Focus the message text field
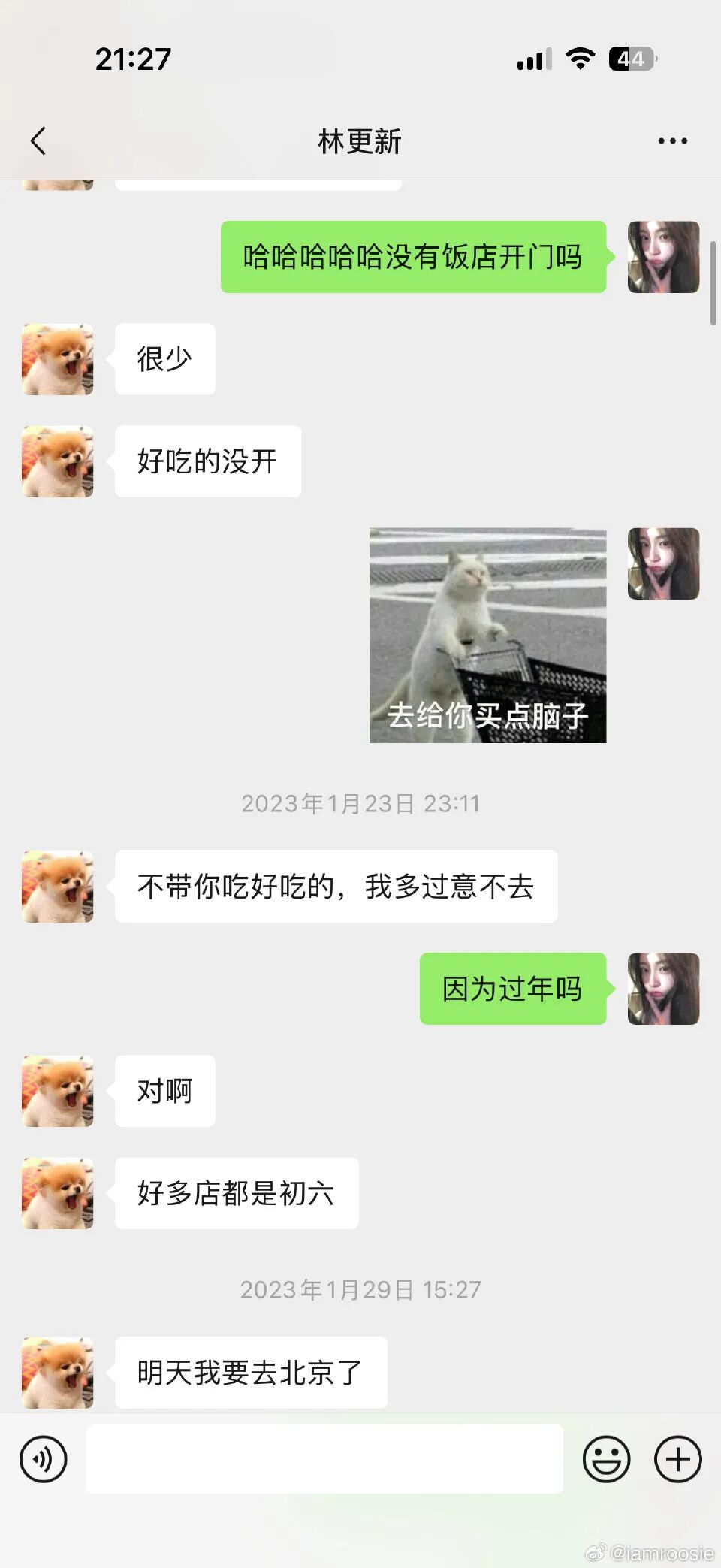 (324, 1458)
